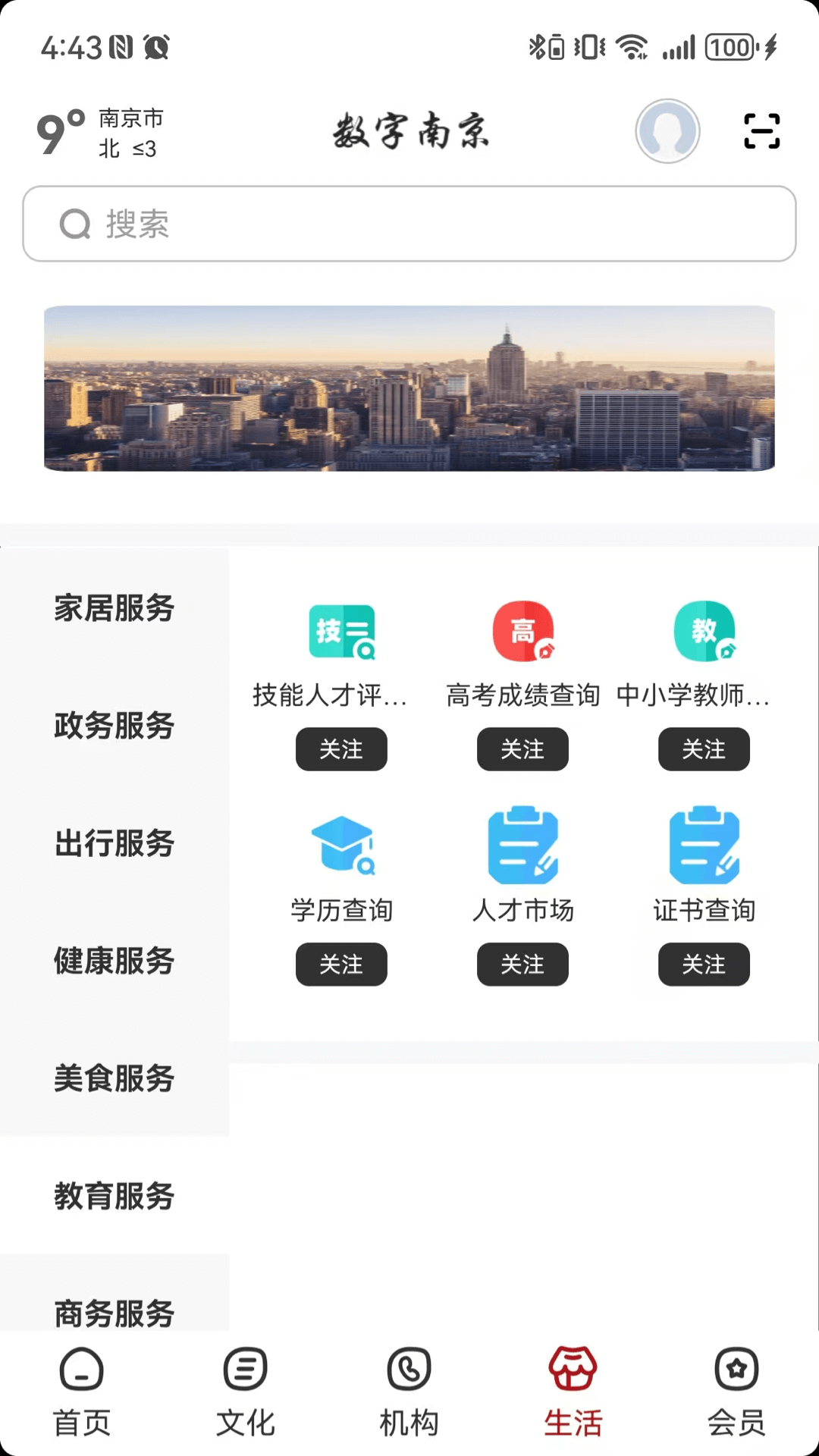Follow 中小学教师 service with 关注
This screenshot has width=819, height=1456.
[x=704, y=749]
